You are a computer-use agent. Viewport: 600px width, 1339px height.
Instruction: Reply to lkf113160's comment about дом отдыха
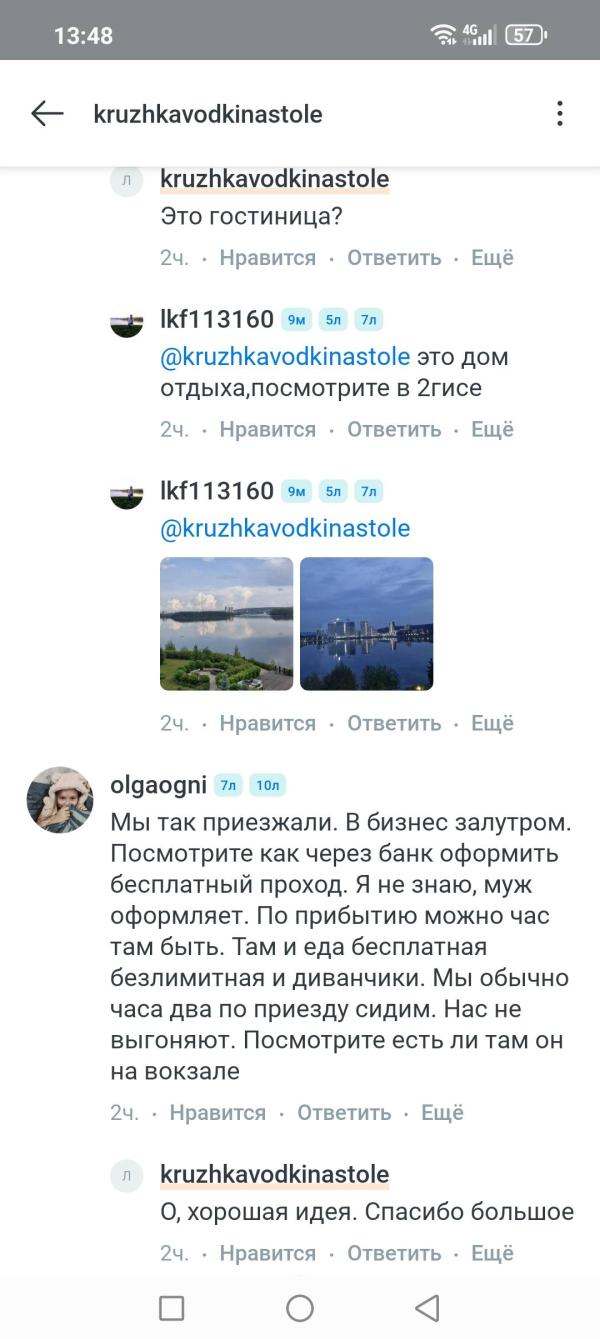coord(394,430)
